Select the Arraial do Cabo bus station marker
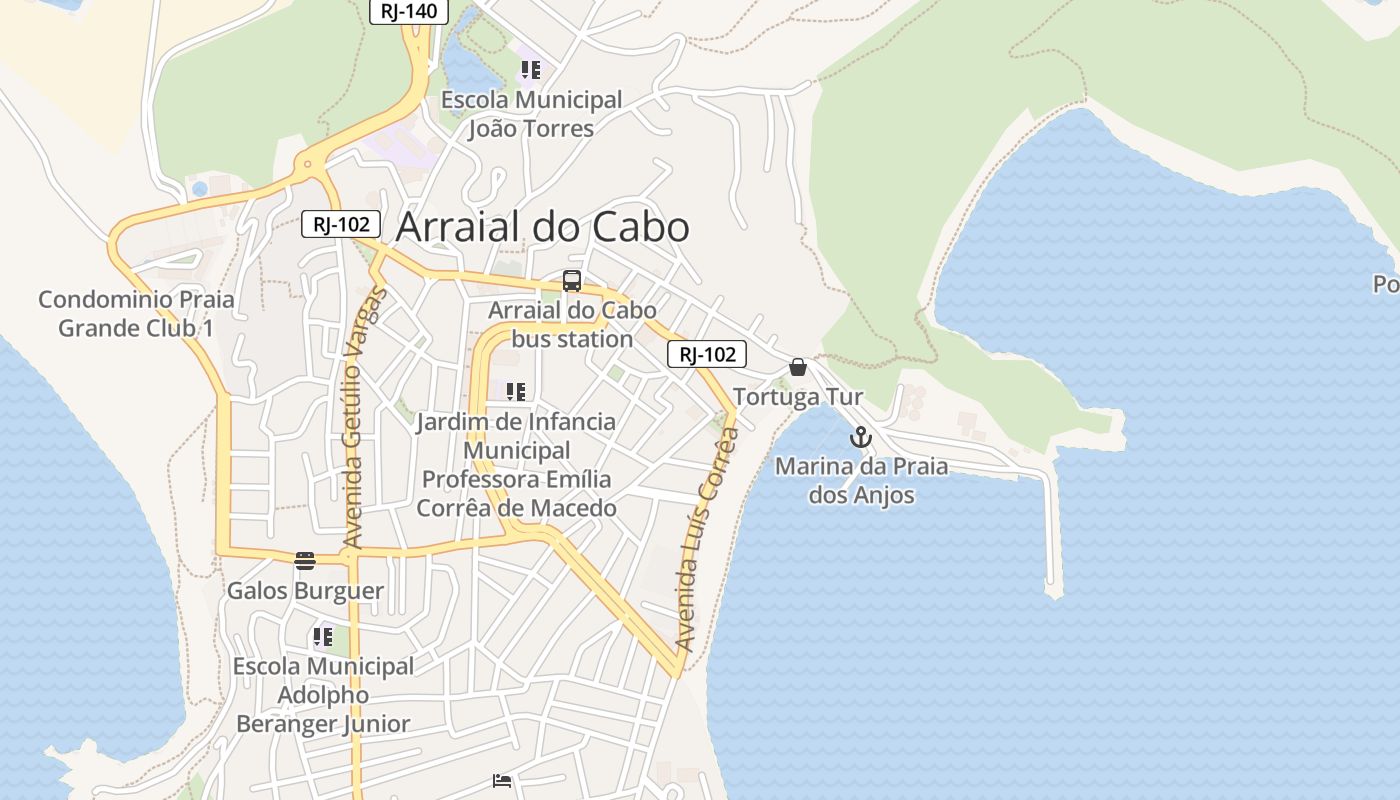1400x800 pixels. pos(571,281)
